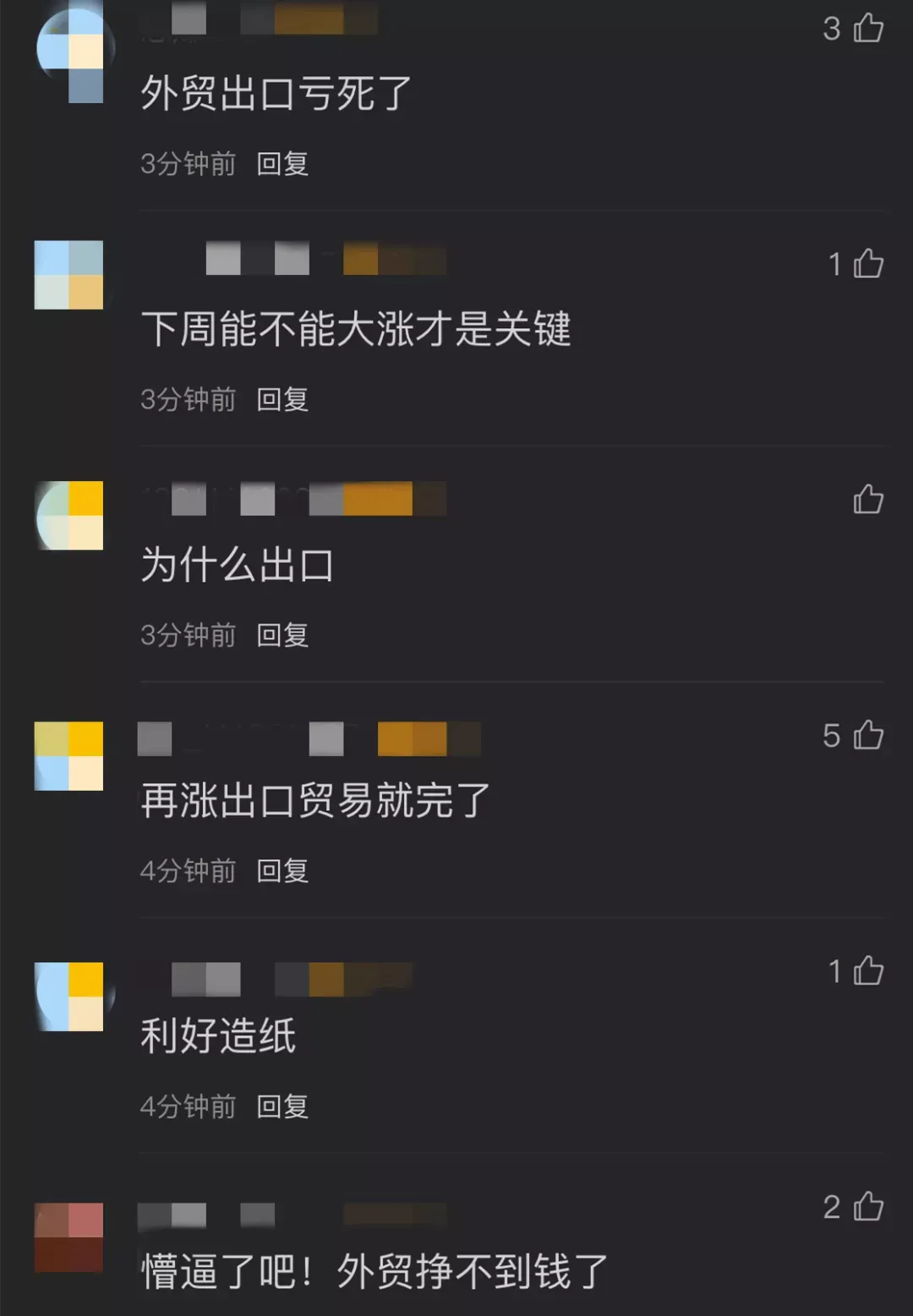Reply to the comment 下周能不能大涨才是关键

point(282,399)
